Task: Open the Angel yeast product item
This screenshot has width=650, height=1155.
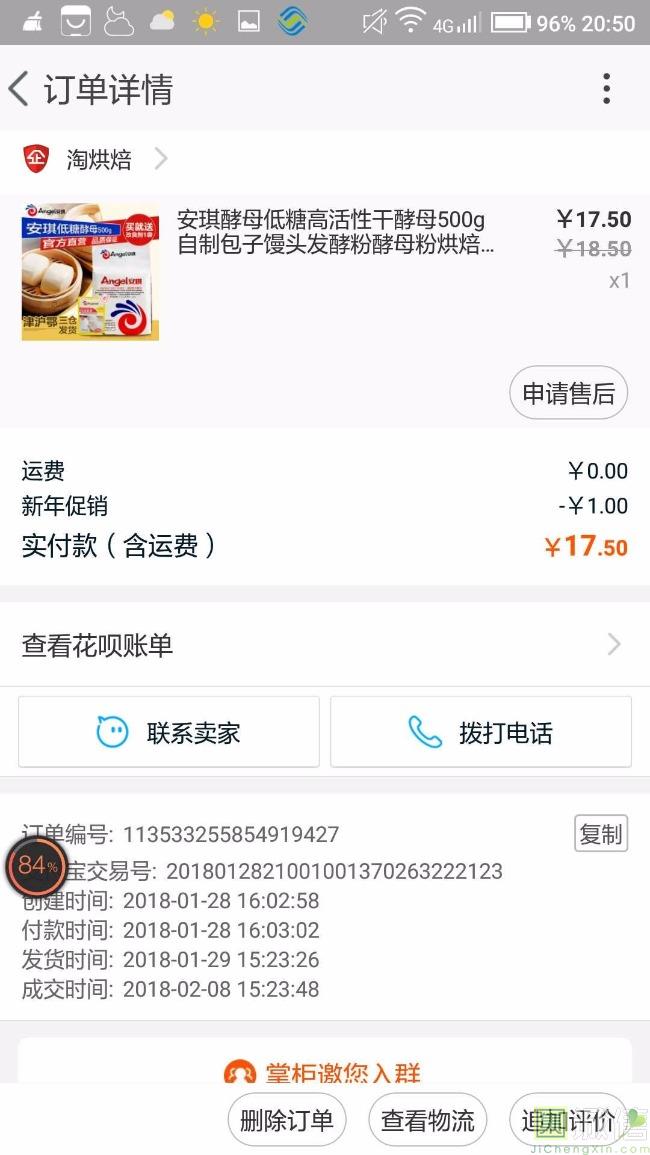Action: click(334, 232)
